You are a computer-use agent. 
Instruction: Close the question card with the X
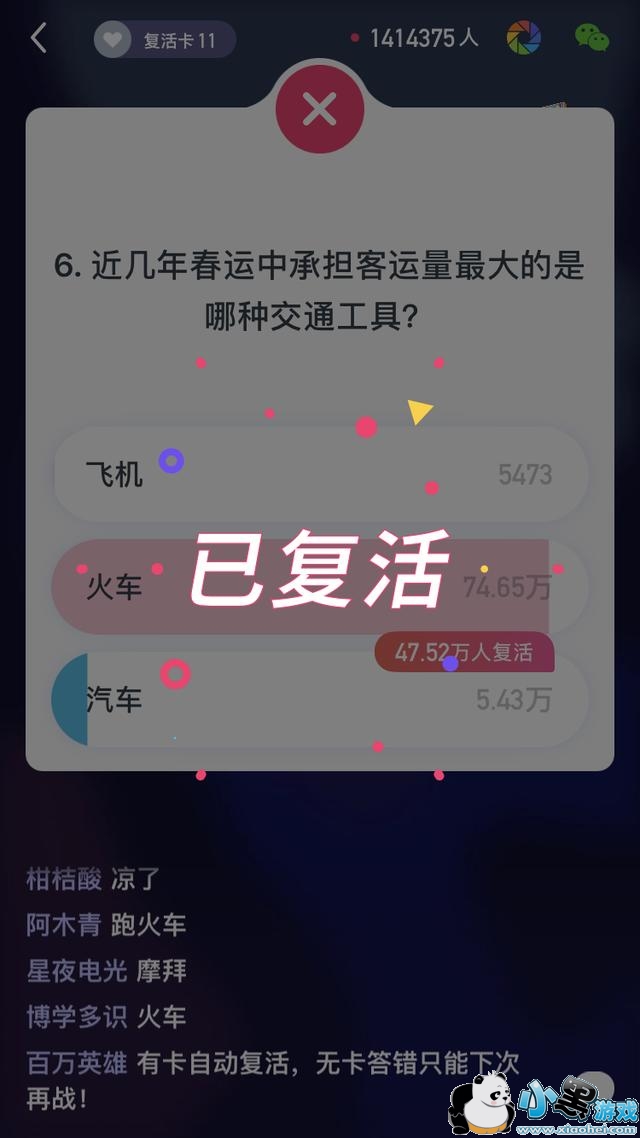(x=319, y=110)
